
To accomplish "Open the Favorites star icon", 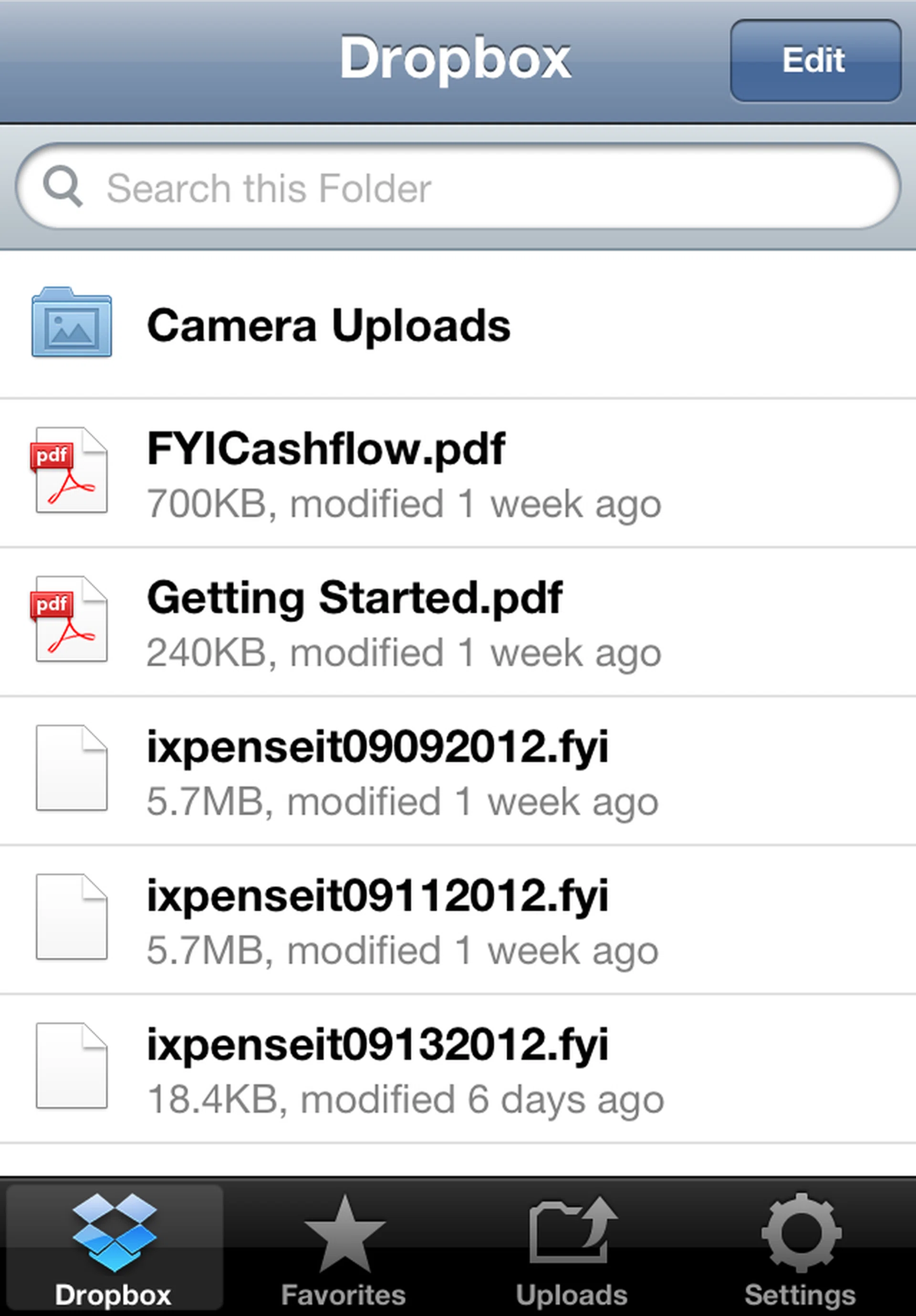I will point(344,1233).
